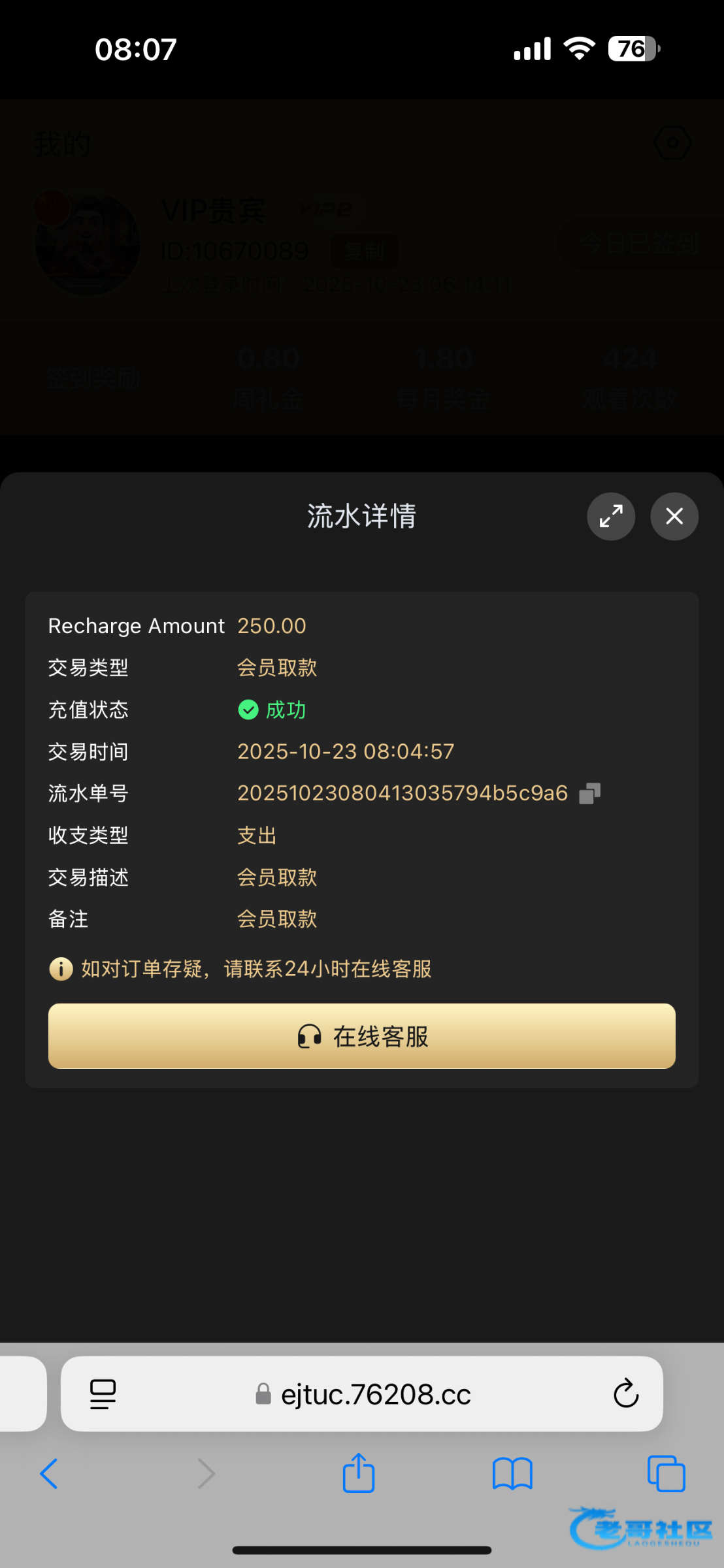The image size is (724, 1568).
Task: Share this page from Safari
Action: [359, 1472]
